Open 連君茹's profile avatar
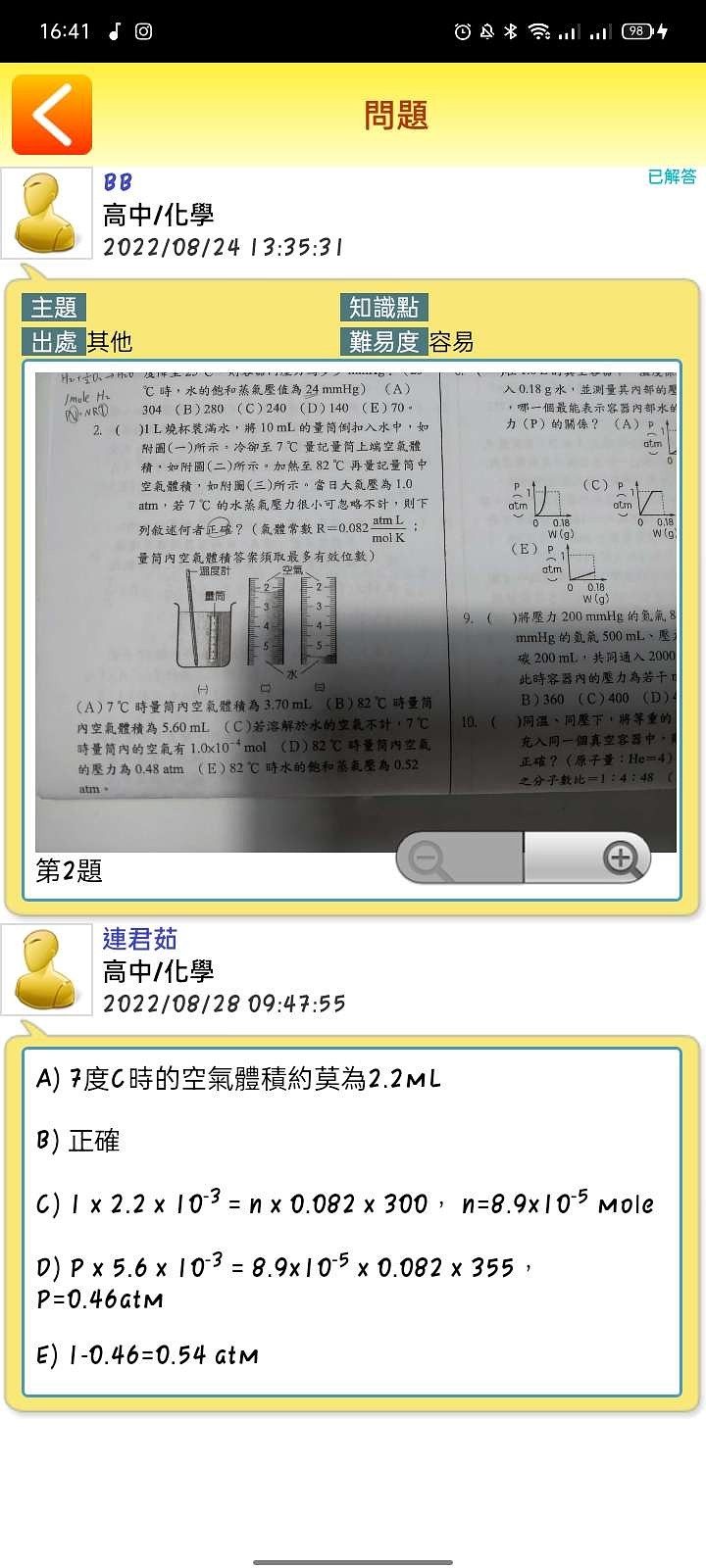Viewport: 706px width, 1568px height. (46, 969)
